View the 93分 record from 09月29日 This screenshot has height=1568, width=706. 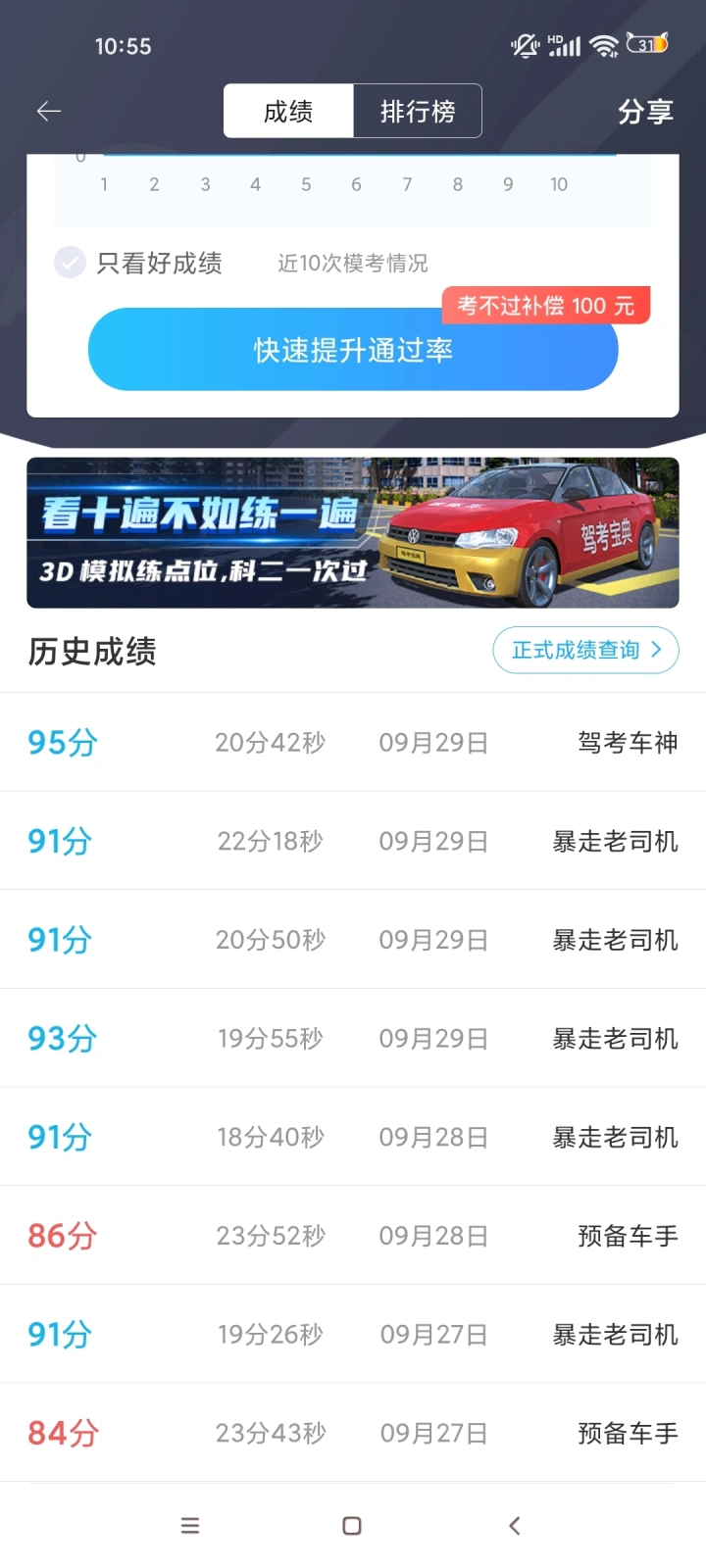[x=353, y=1038]
